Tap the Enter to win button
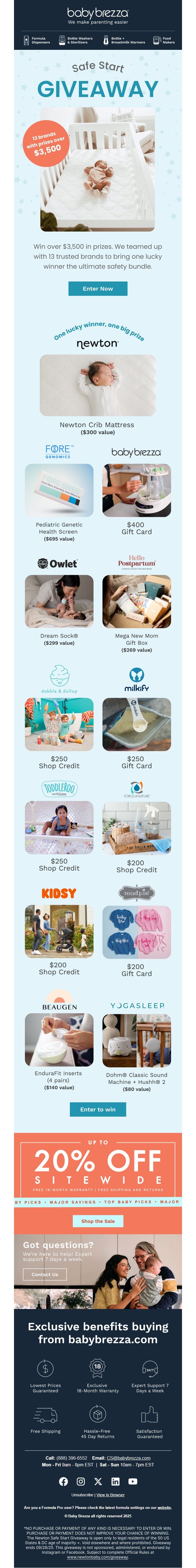The width and height of the screenshot is (196, 1568). tap(97, 1109)
